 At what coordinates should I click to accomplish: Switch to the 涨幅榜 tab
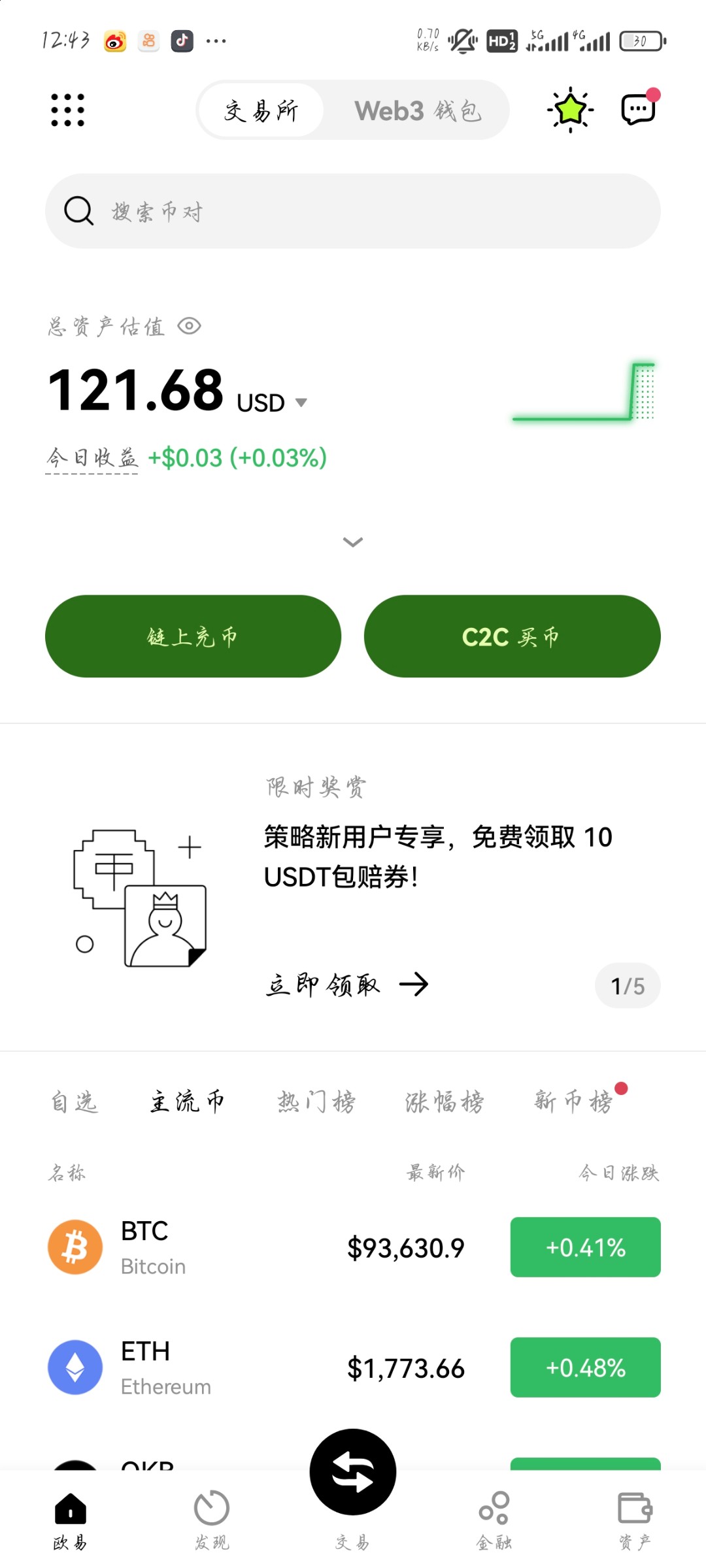[x=445, y=1102]
